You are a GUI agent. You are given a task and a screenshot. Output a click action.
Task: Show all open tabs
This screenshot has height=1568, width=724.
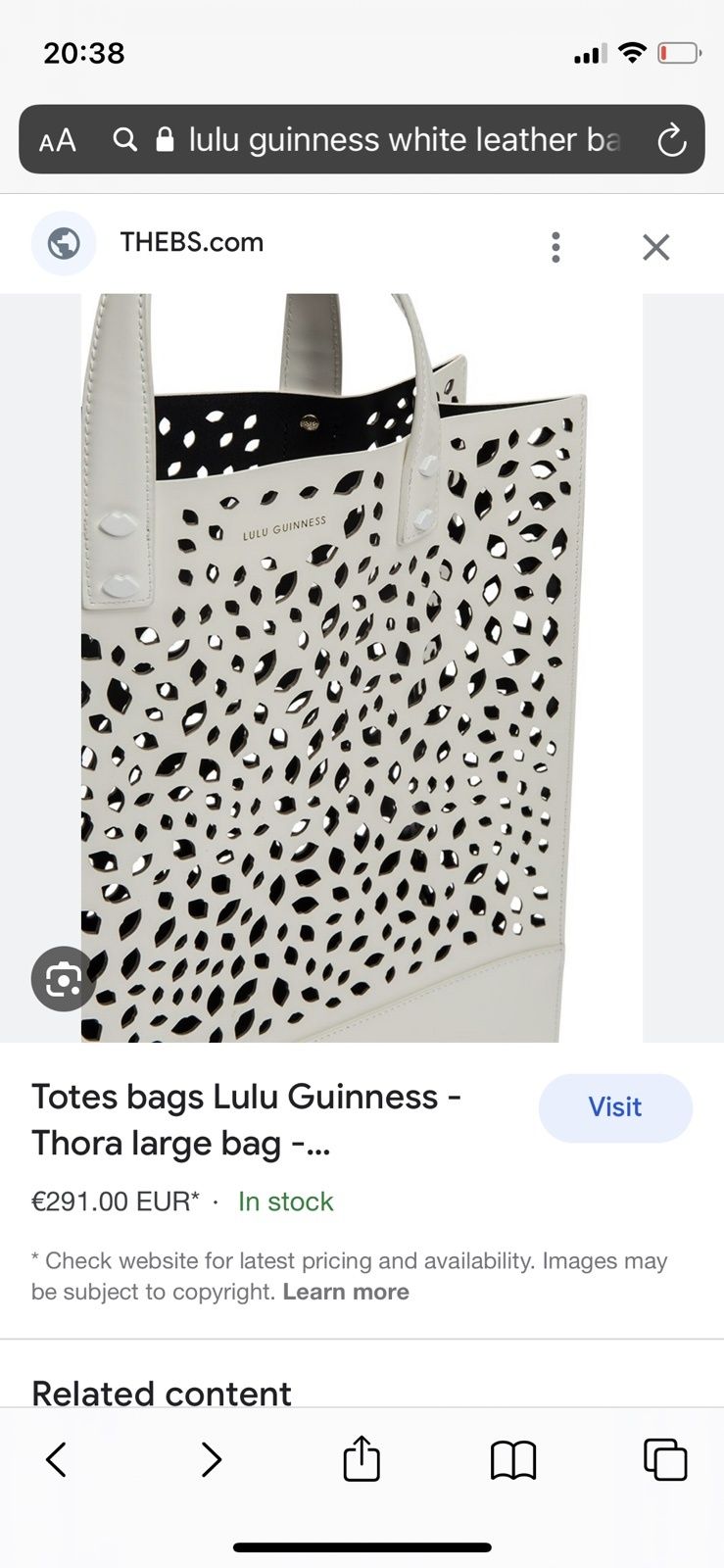tap(665, 1459)
